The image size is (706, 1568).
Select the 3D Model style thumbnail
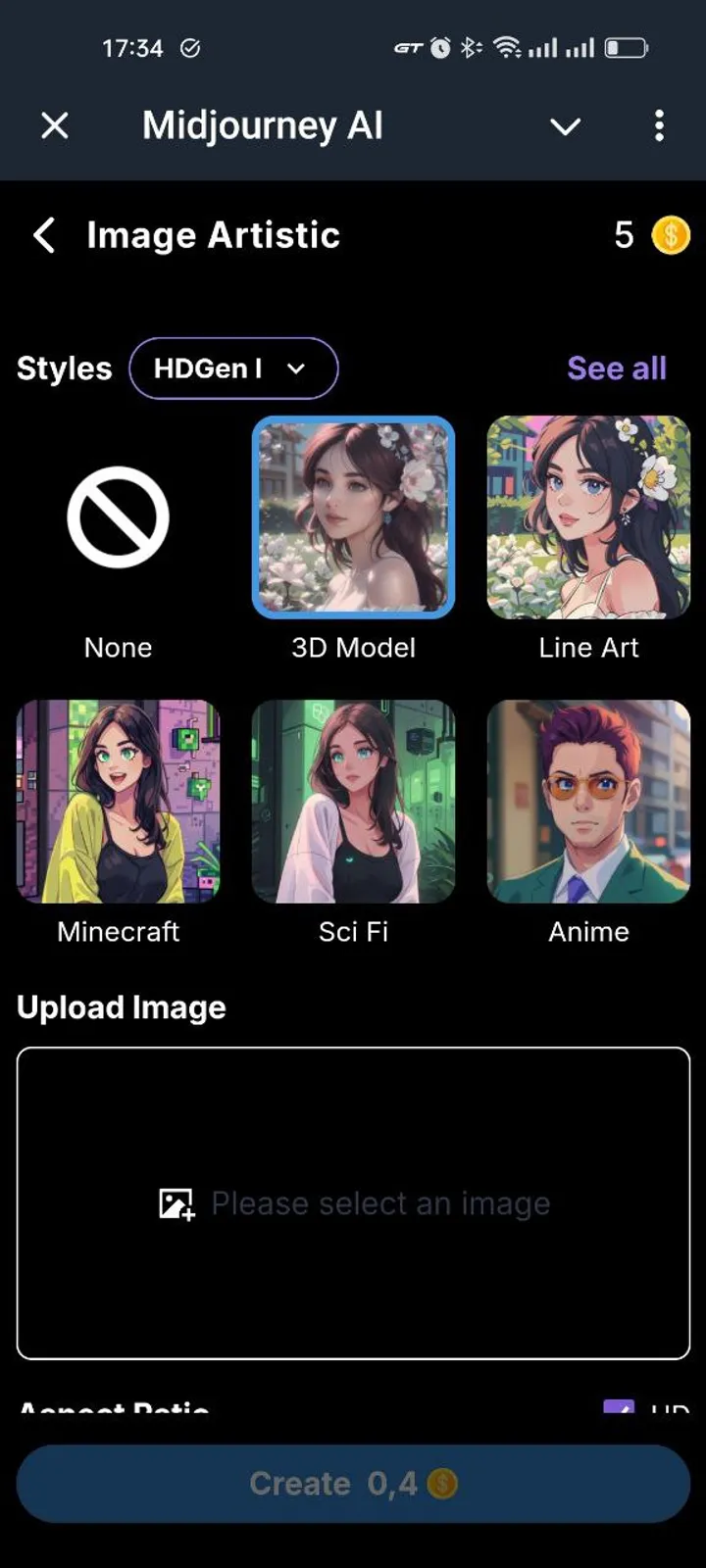[353, 517]
